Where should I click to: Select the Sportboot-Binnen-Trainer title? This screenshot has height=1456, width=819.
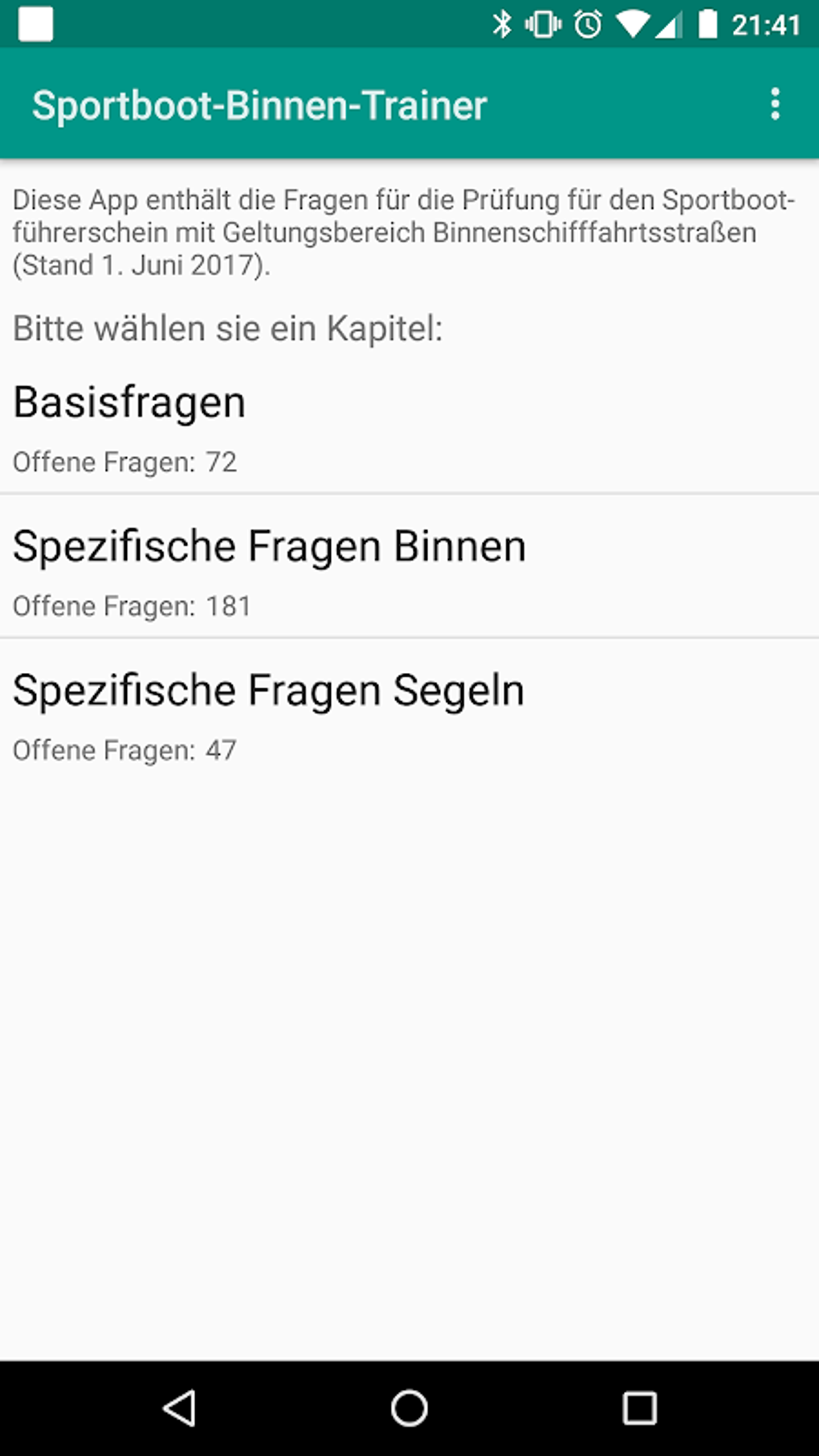[259, 103]
